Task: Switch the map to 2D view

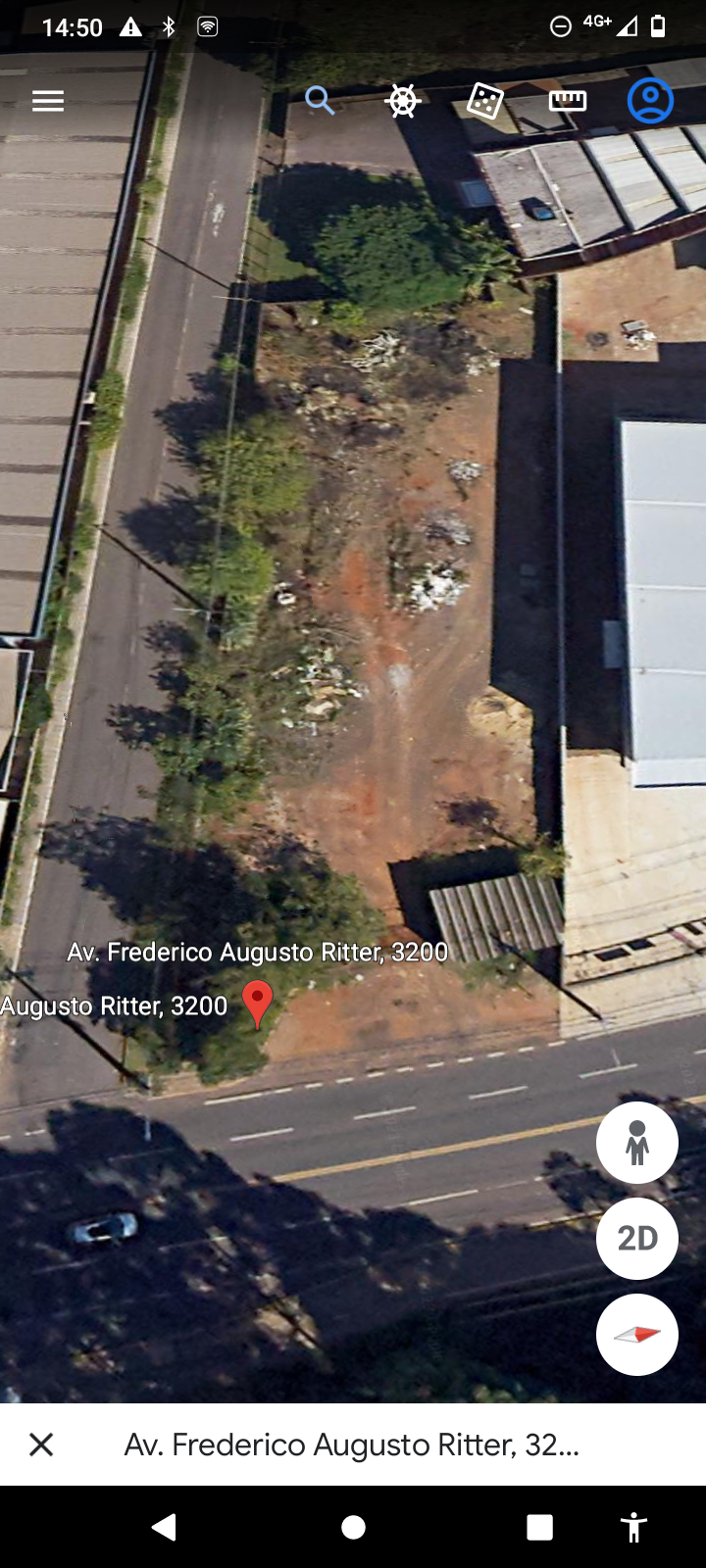Action: (x=637, y=1239)
